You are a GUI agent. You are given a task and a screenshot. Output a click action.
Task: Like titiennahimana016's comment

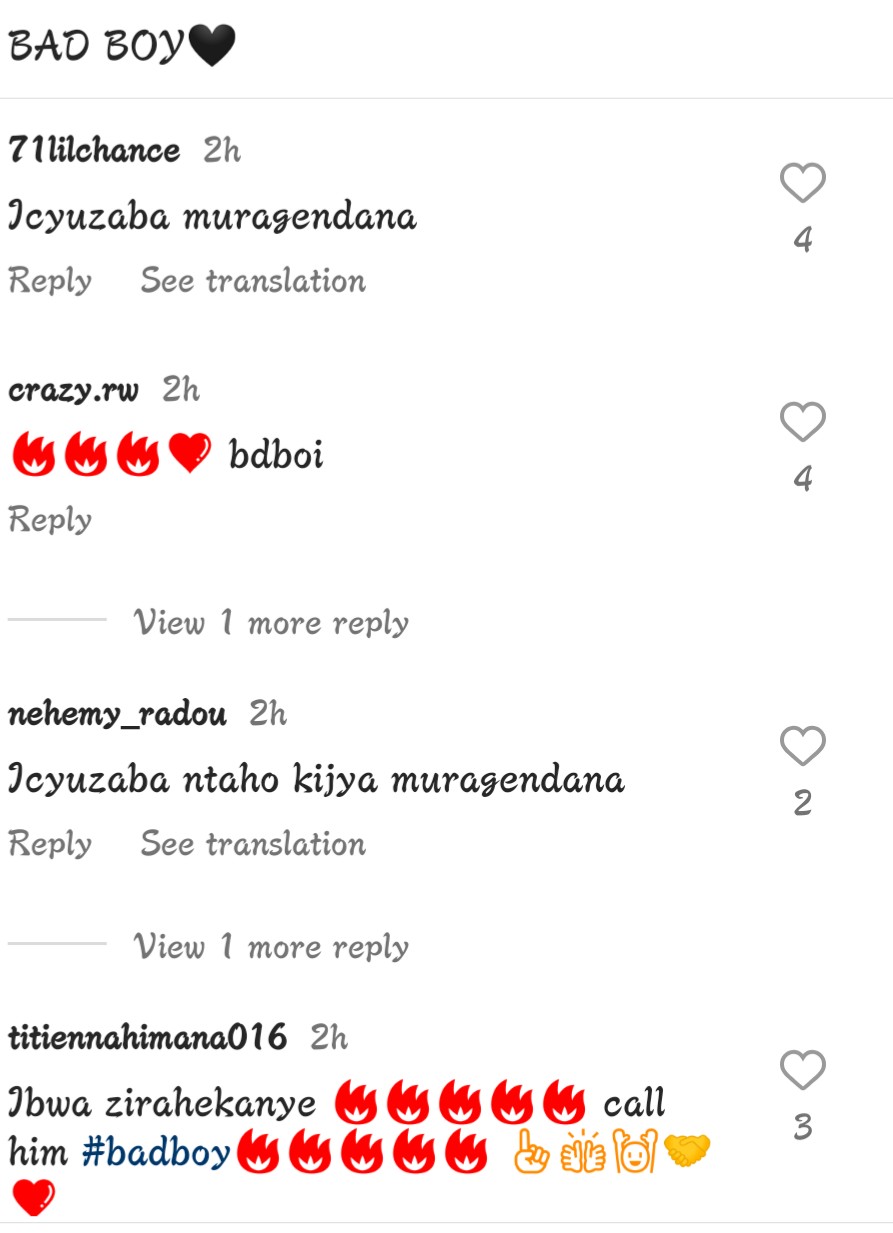(802, 1071)
